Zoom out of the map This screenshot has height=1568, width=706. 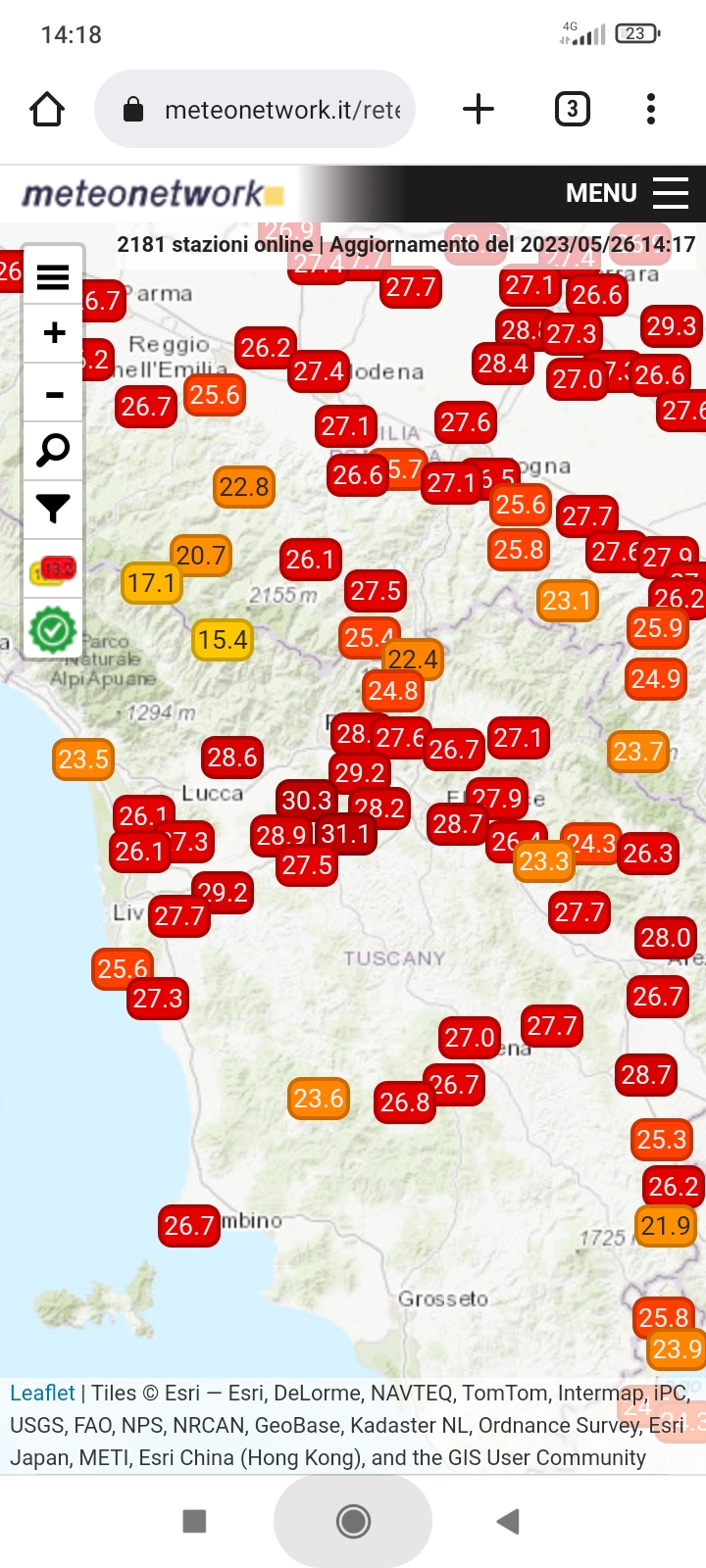coord(53,394)
